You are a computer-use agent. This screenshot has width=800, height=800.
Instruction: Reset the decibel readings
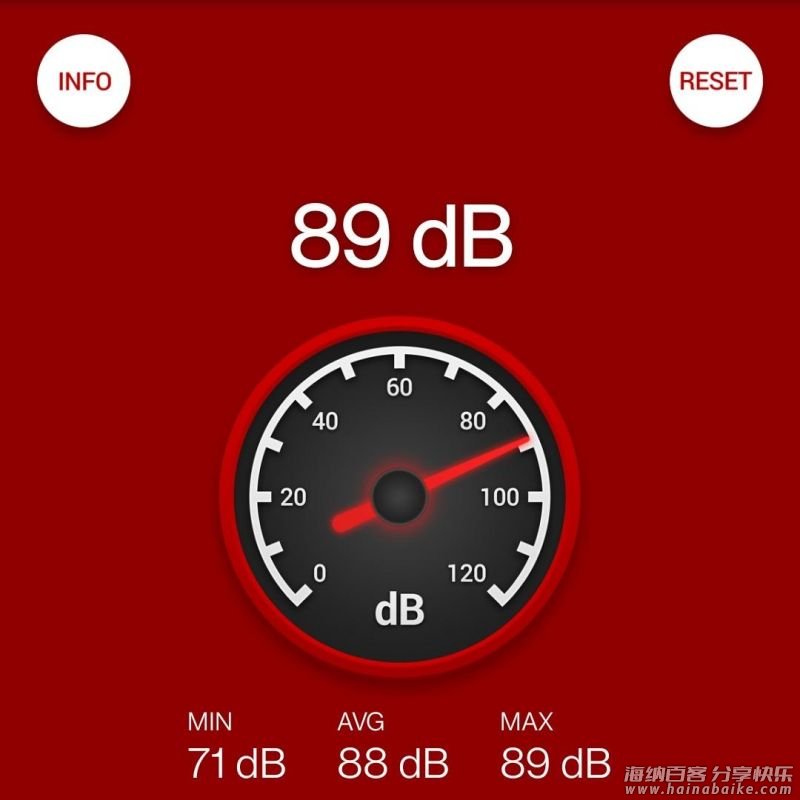point(715,82)
